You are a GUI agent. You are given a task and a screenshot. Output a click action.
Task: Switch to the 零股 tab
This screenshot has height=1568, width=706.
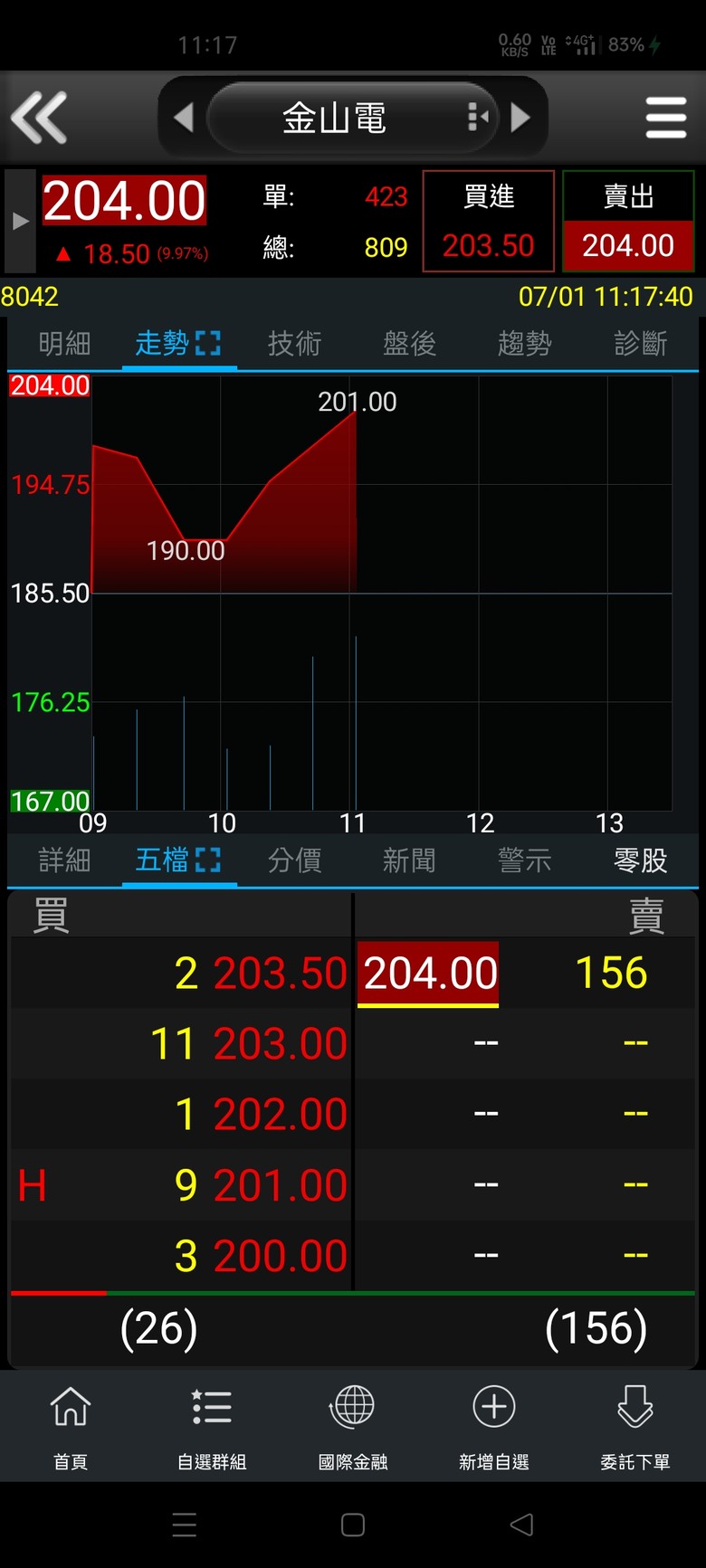[x=640, y=860]
